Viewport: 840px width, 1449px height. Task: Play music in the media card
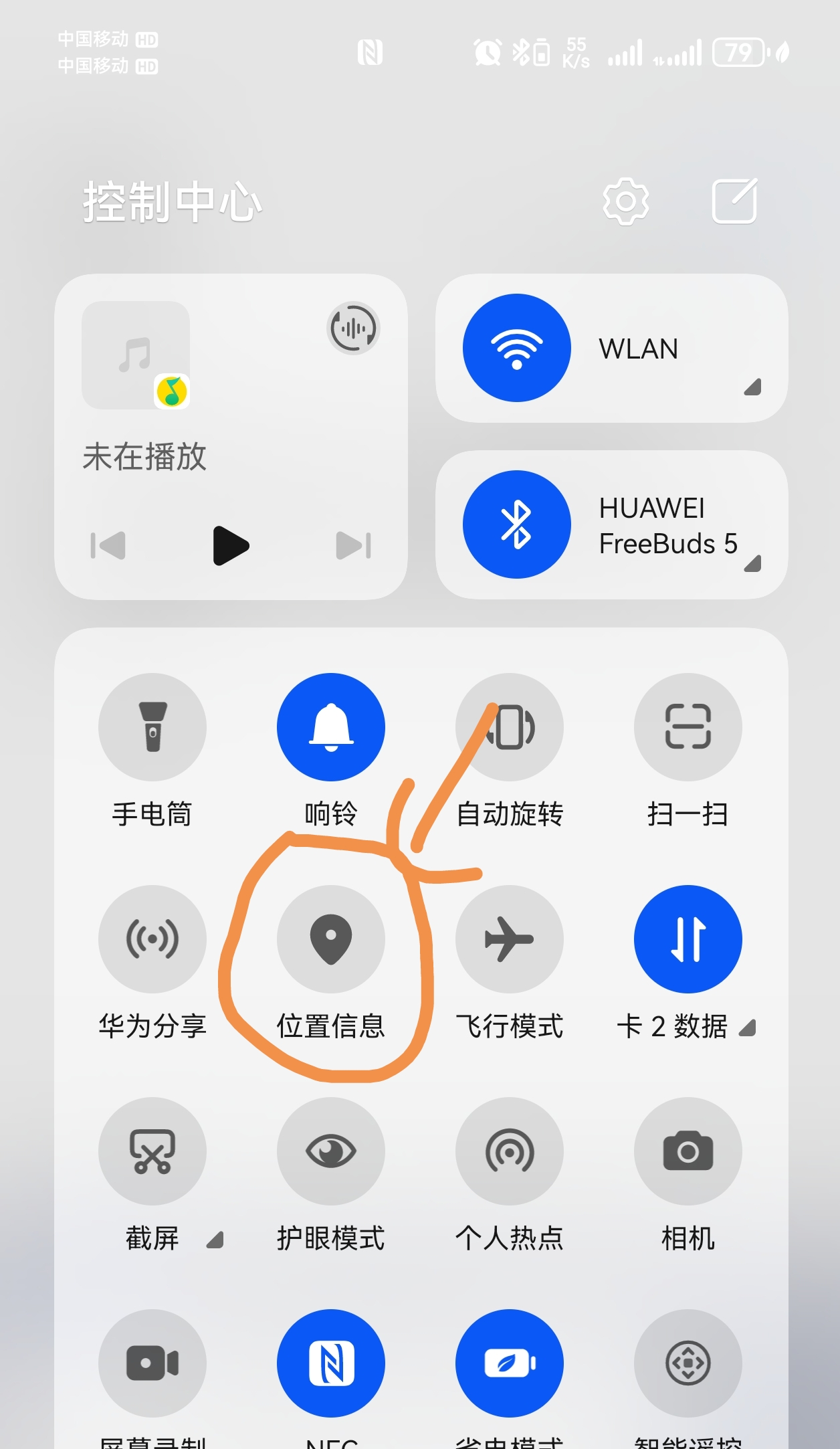231,546
